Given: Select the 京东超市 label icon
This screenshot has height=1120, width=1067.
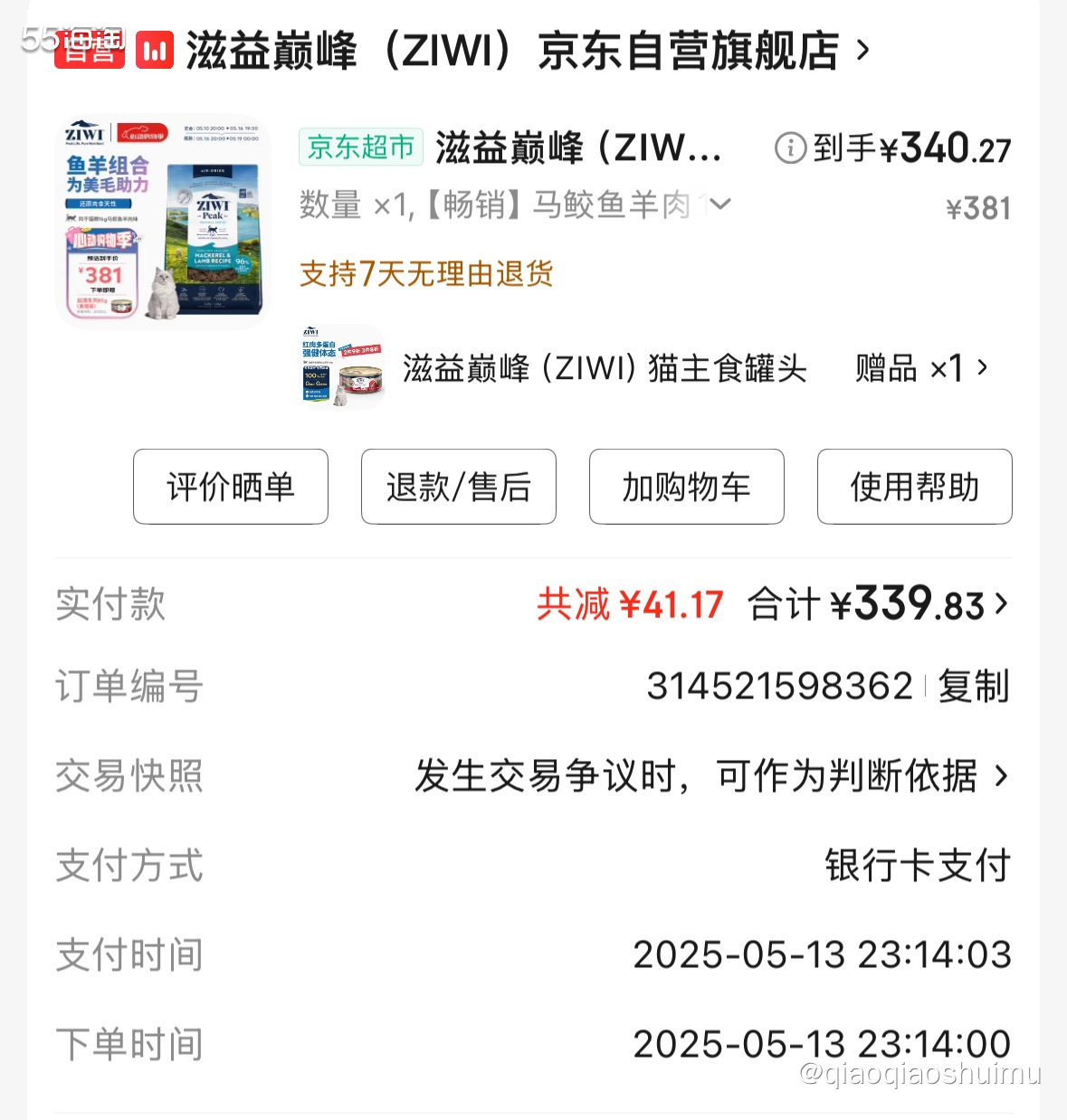Looking at the screenshot, I should point(360,147).
